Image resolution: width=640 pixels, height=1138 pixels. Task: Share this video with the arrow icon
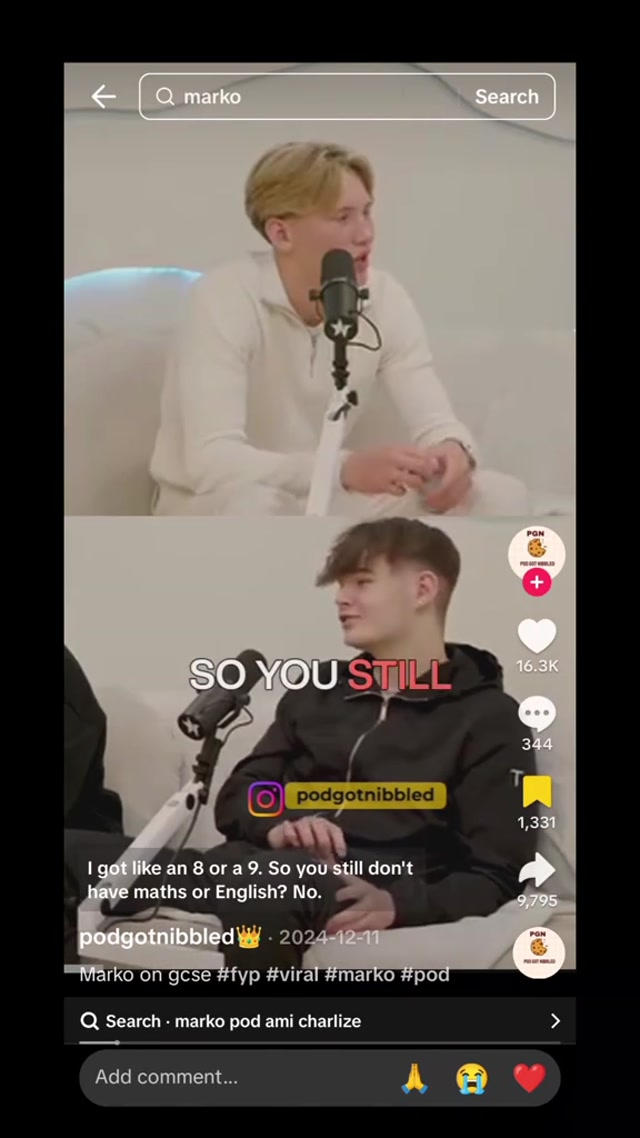click(537, 870)
